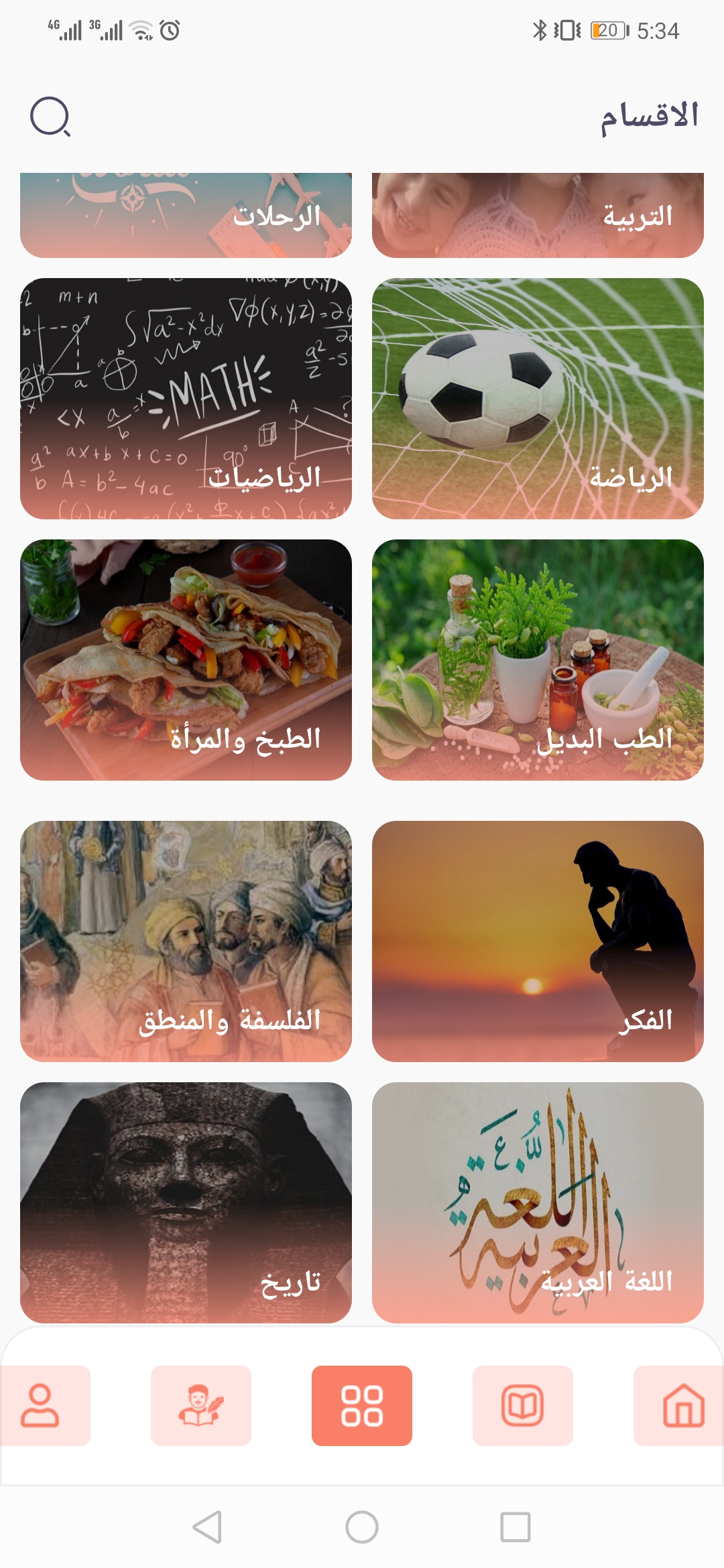724x1568 pixels.
Task: Switch to the profile tab
Action: tap(42, 1406)
